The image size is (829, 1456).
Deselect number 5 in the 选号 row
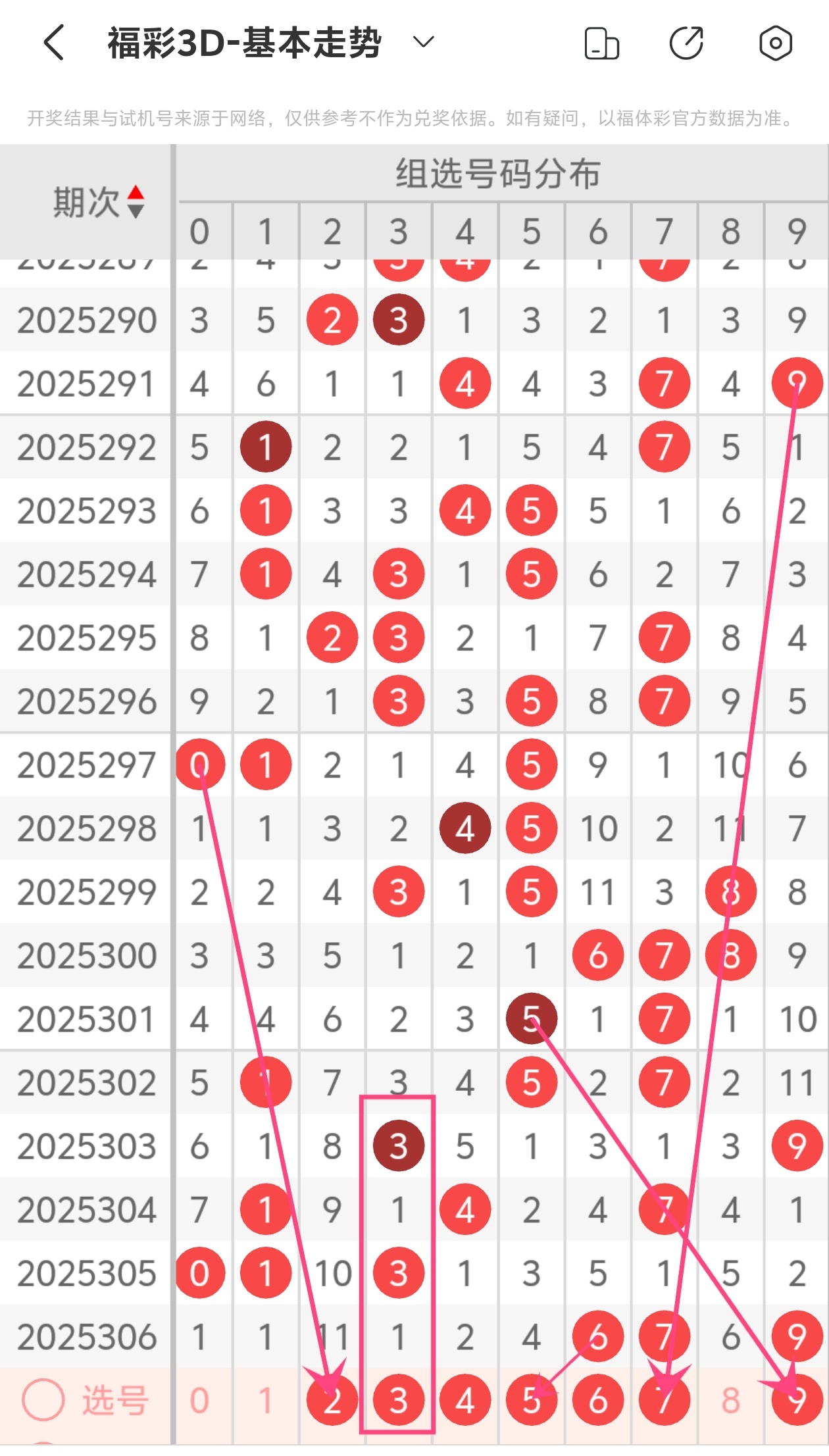(x=532, y=1400)
